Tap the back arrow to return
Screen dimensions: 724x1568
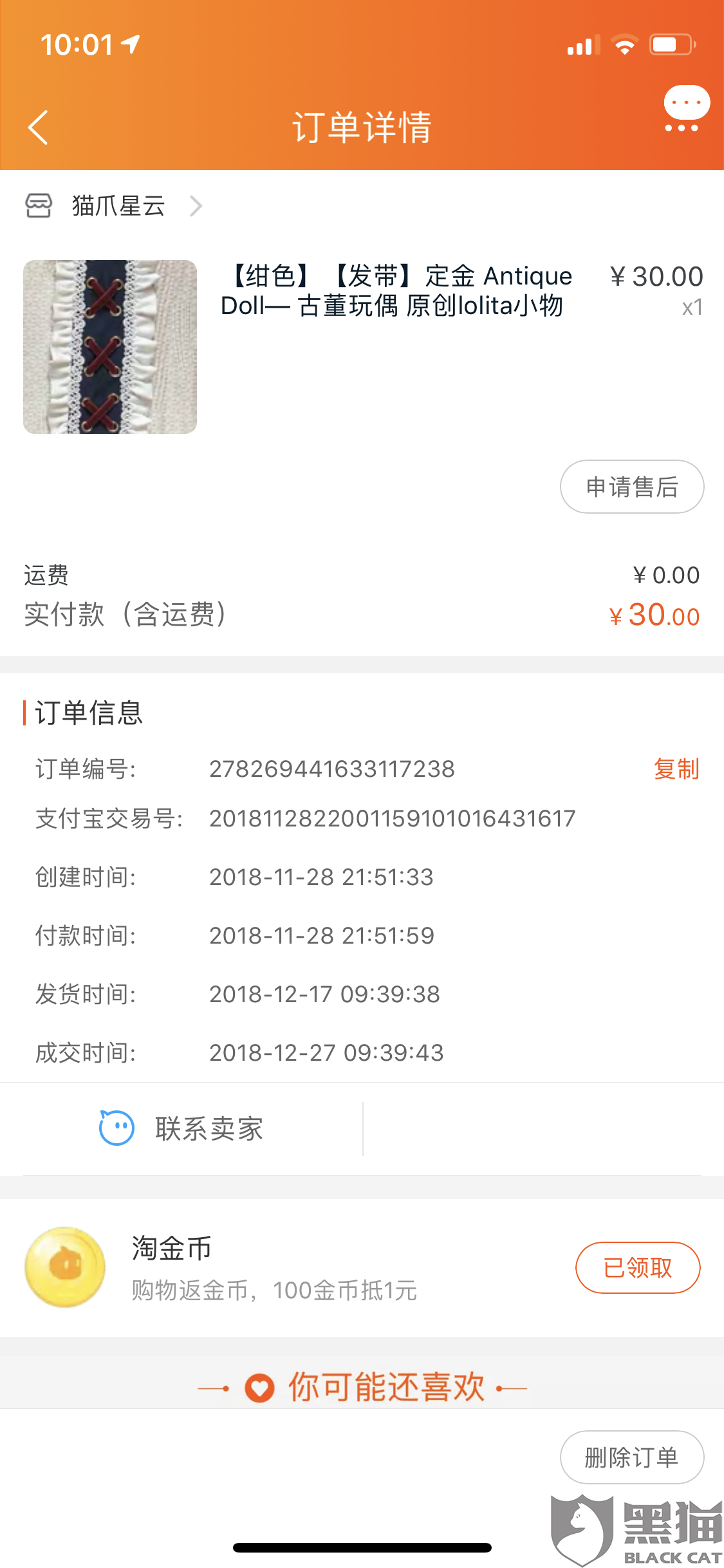pos(39,126)
